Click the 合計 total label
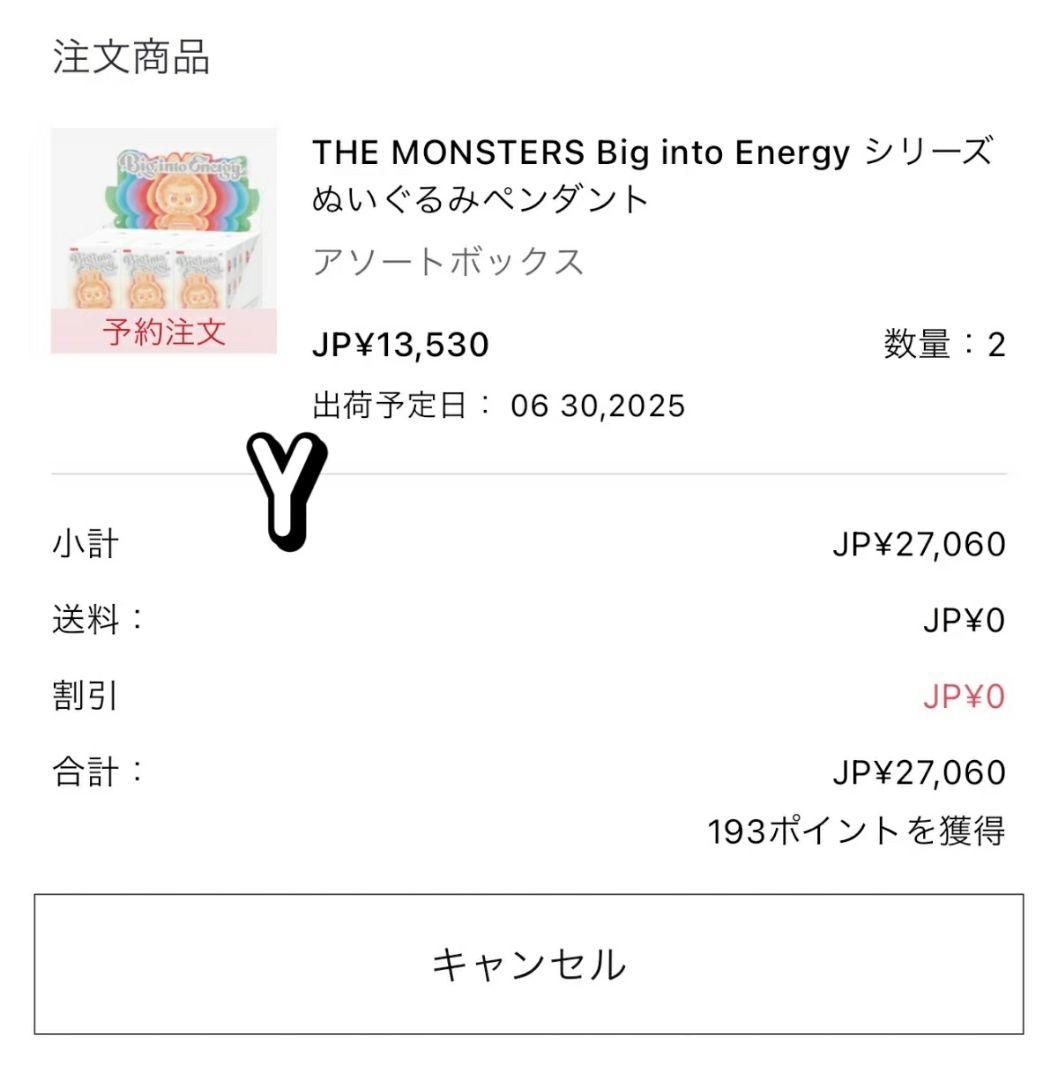The height and width of the screenshot is (1080, 1058). [93, 772]
